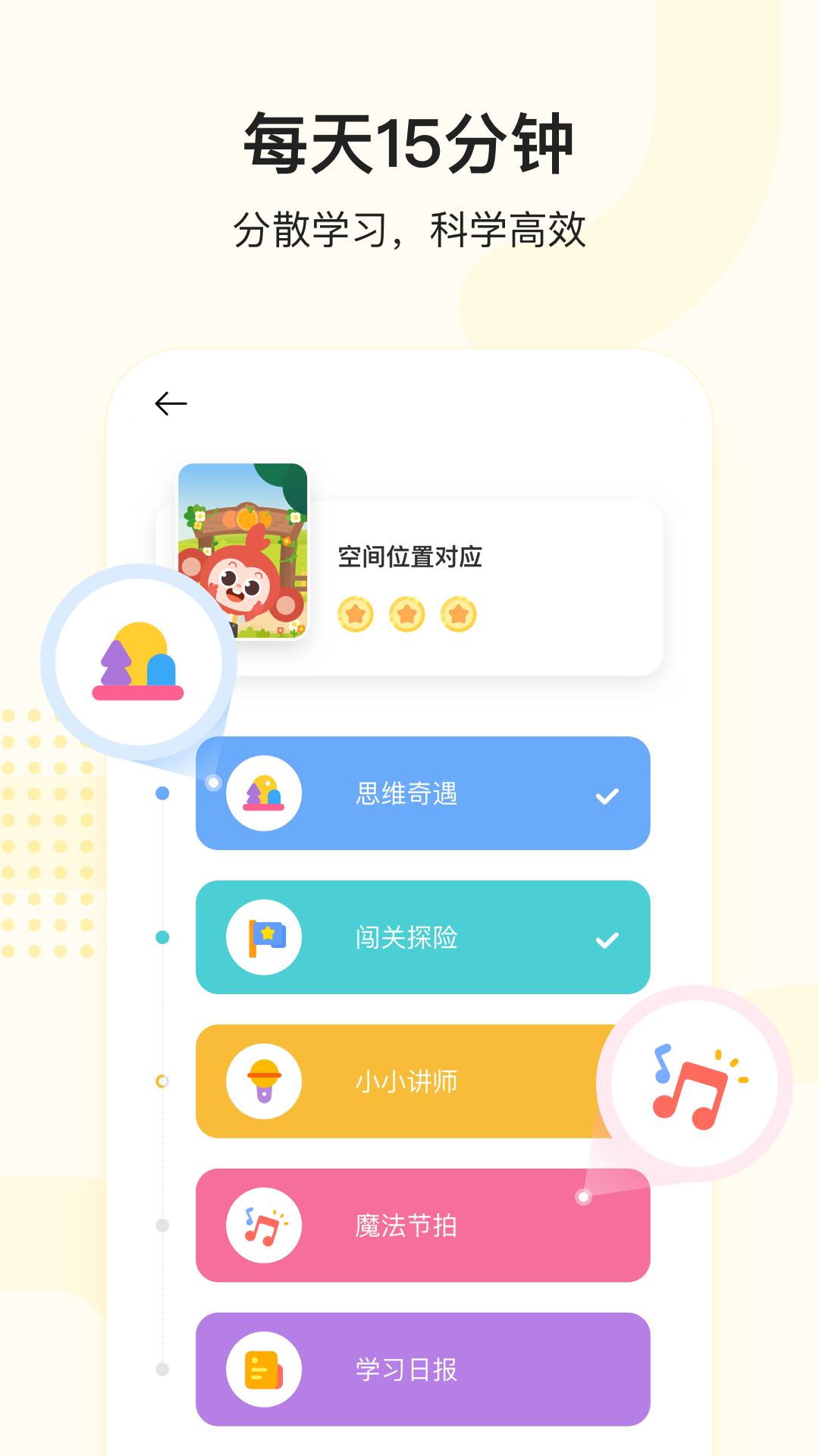This screenshot has width=819, height=1456.
Task: Tap the first star coin under 空间位置对应
Action: pos(357,616)
